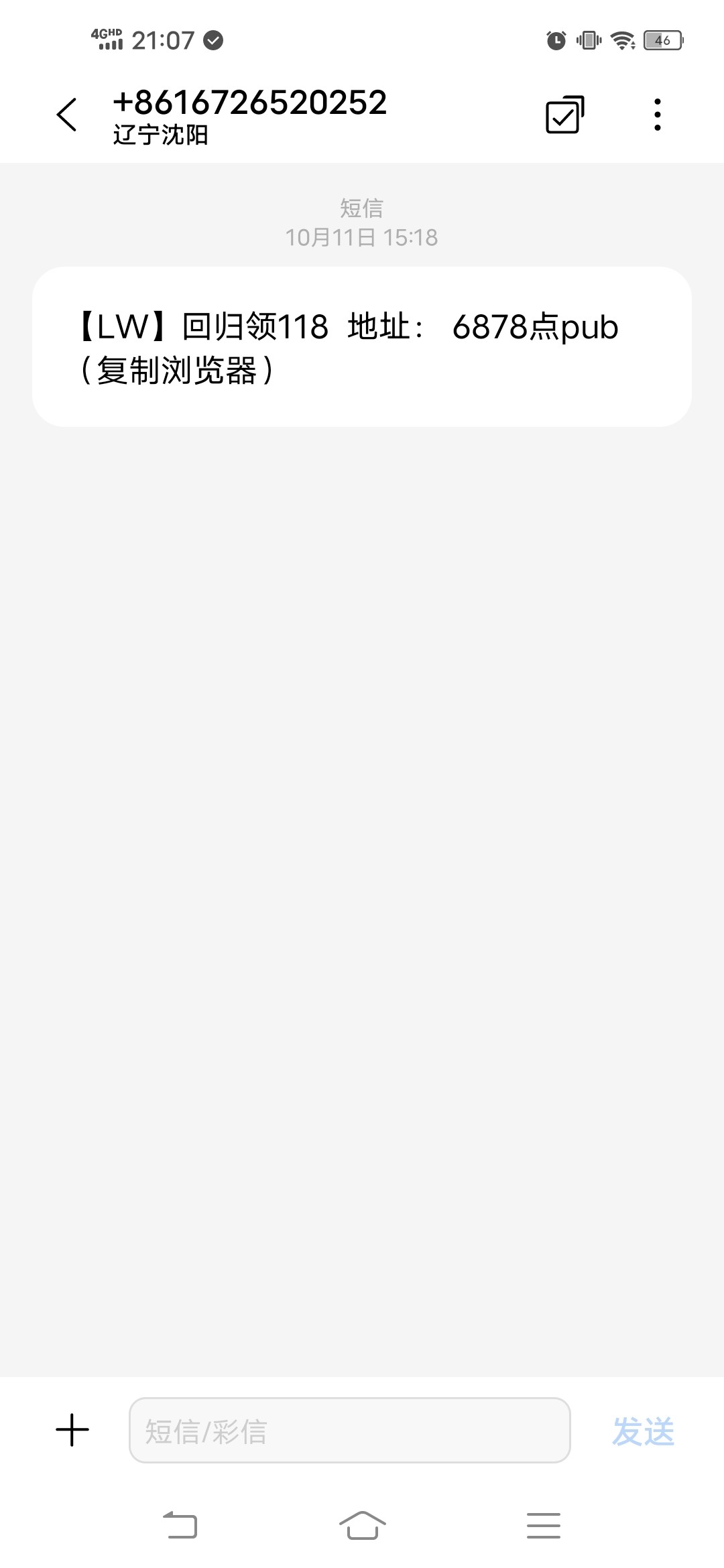Image resolution: width=724 pixels, height=1568 pixels.
Task: Tap the 发送 send button
Action: [x=643, y=1431]
